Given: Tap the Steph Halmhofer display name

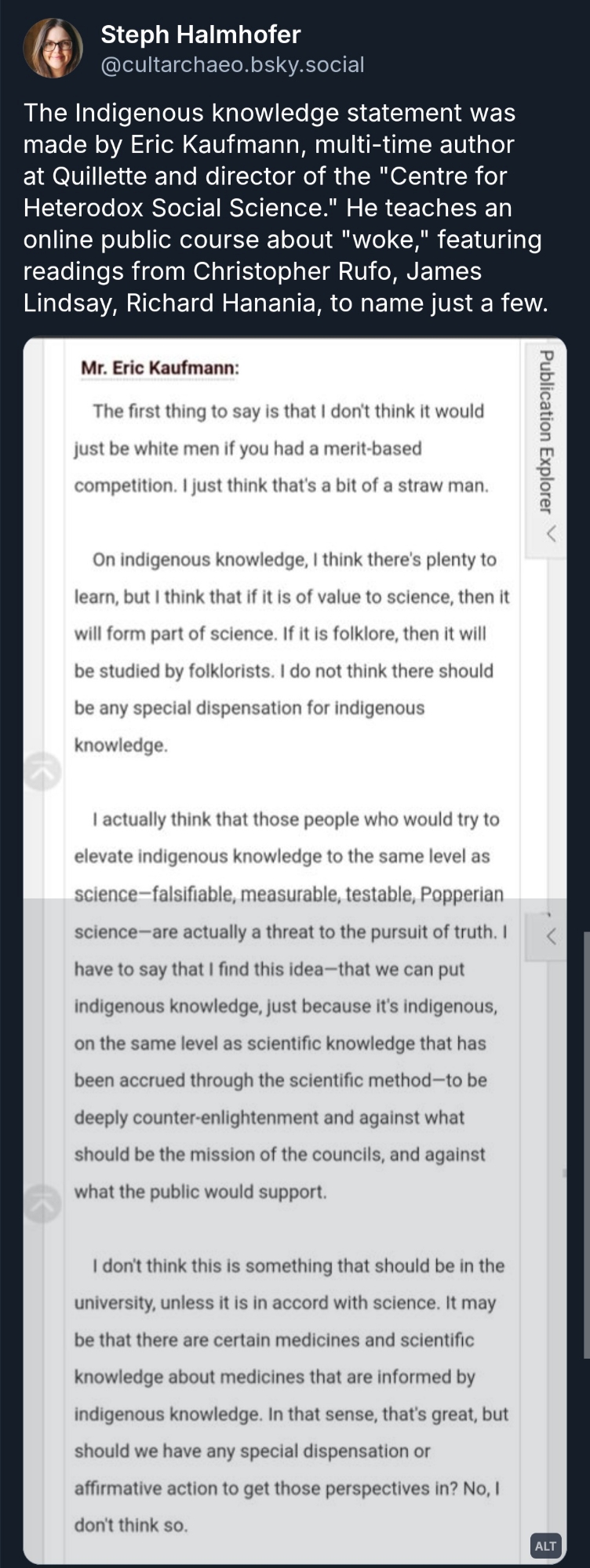Looking at the screenshot, I should pos(200,34).
